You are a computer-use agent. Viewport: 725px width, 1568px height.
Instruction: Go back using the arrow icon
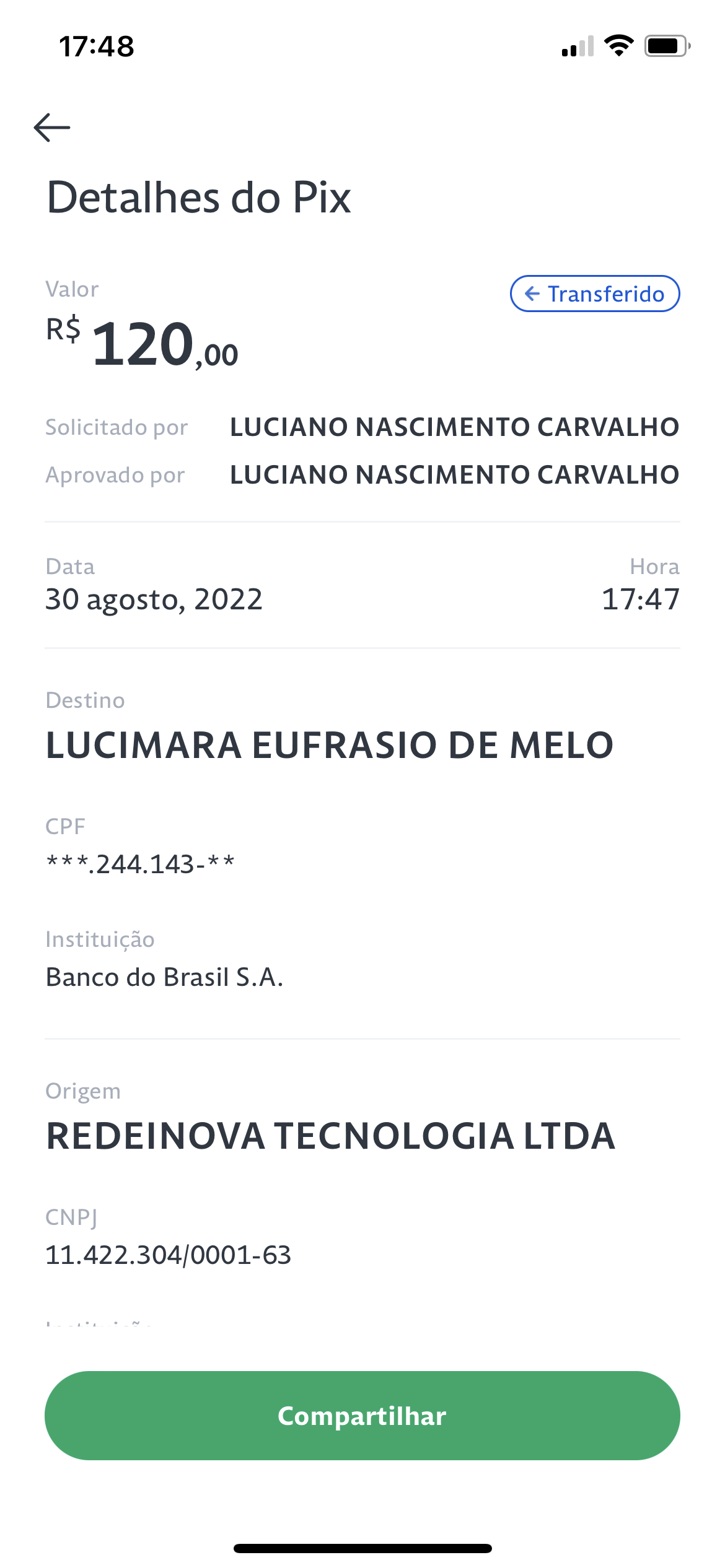click(x=52, y=128)
